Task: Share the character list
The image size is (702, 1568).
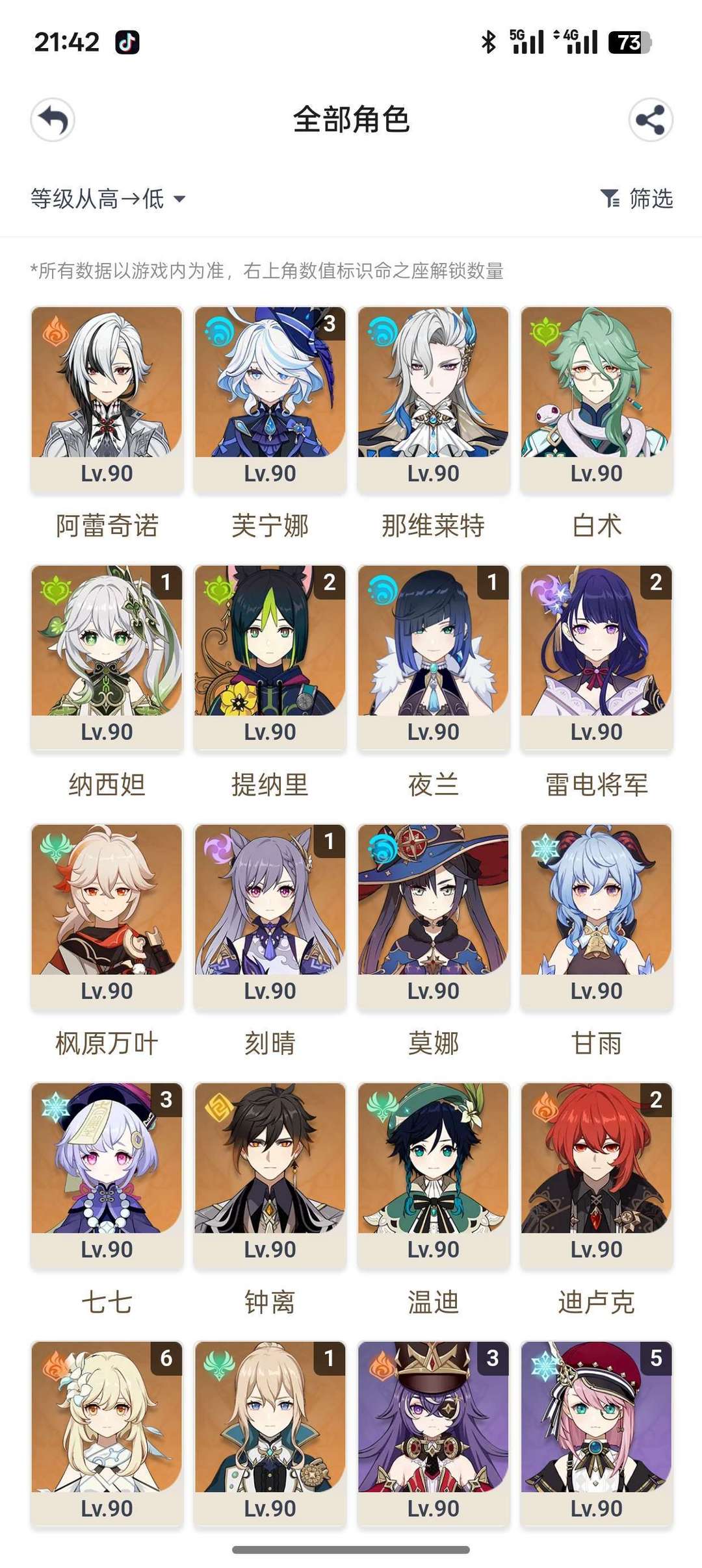Action: click(x=651, y=120)
